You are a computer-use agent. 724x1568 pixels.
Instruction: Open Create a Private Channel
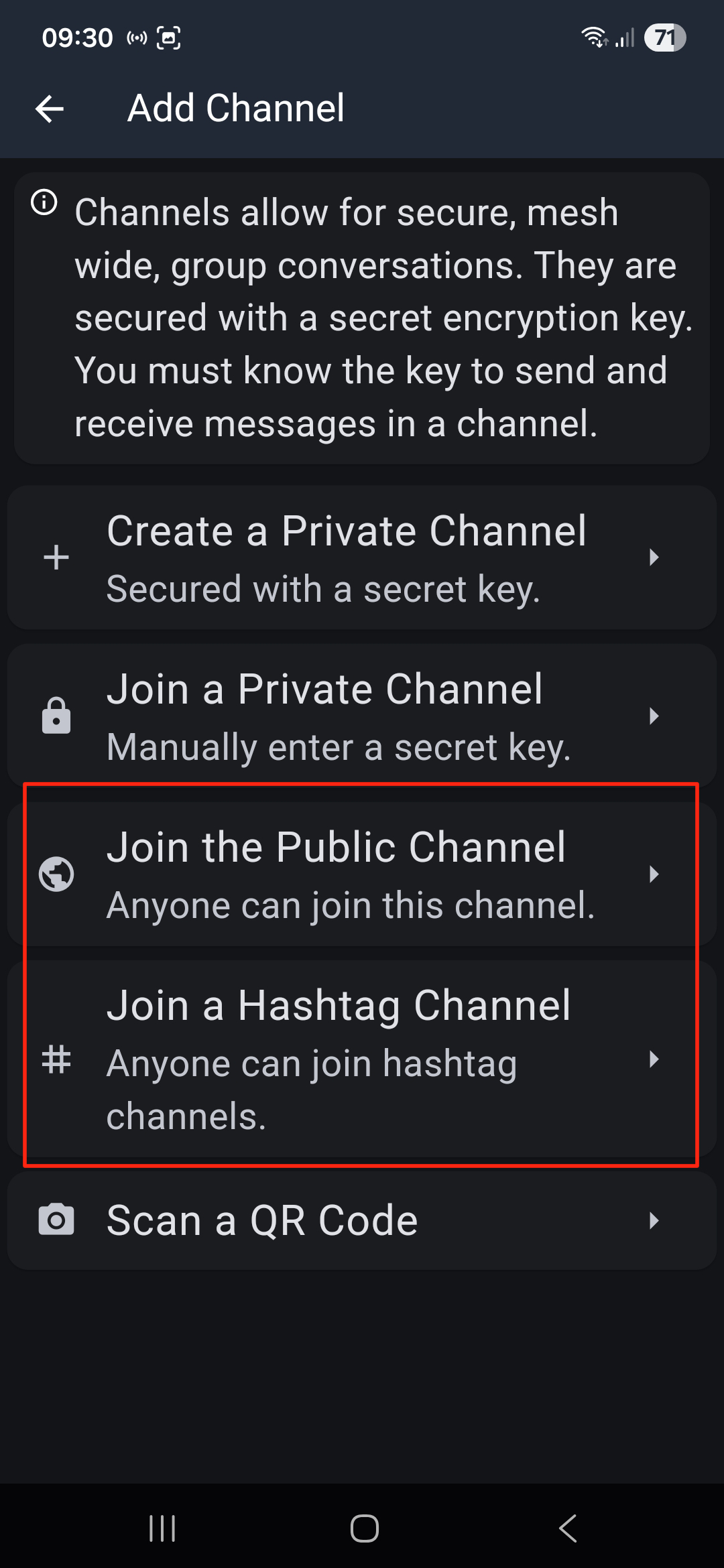click(362, 558)
